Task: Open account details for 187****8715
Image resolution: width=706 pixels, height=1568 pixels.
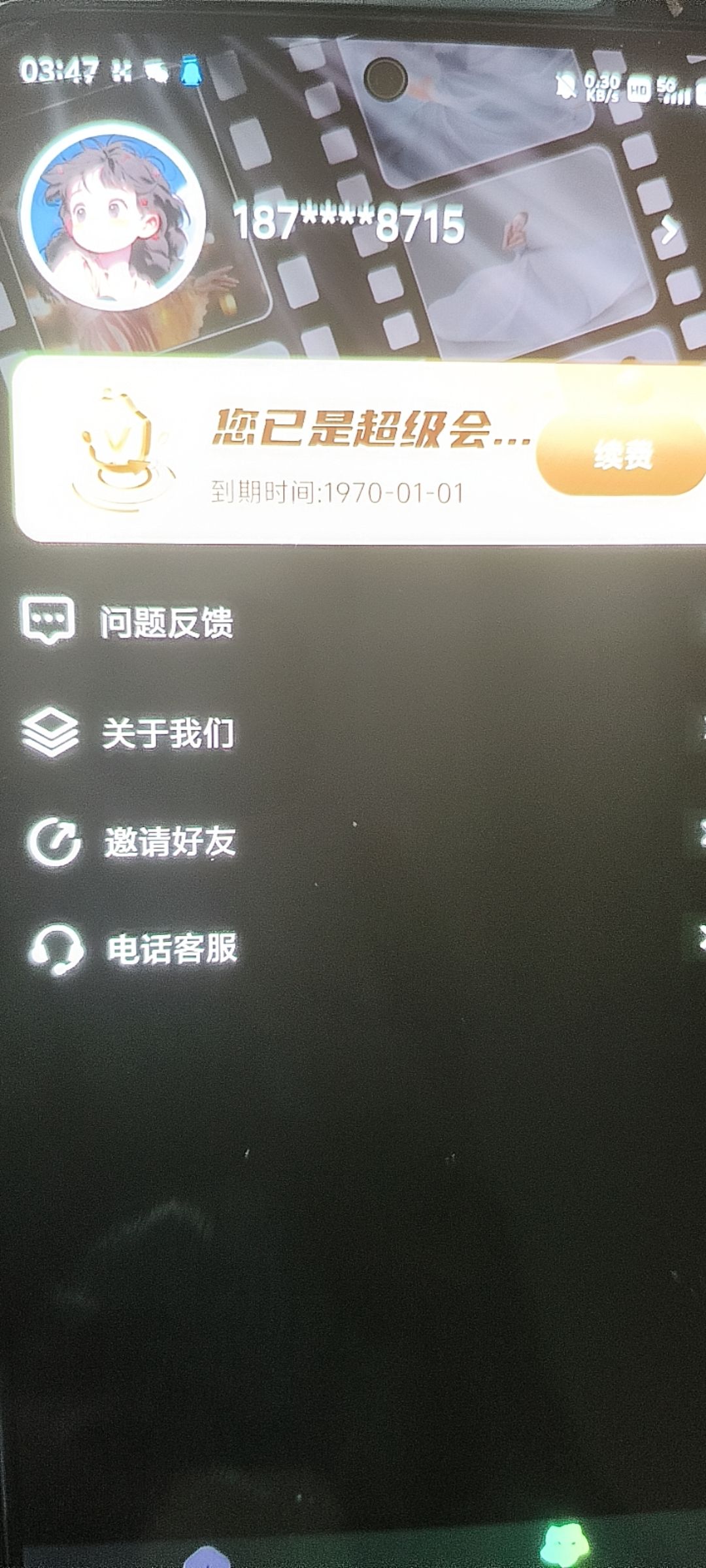Action: tap(349, 223)
